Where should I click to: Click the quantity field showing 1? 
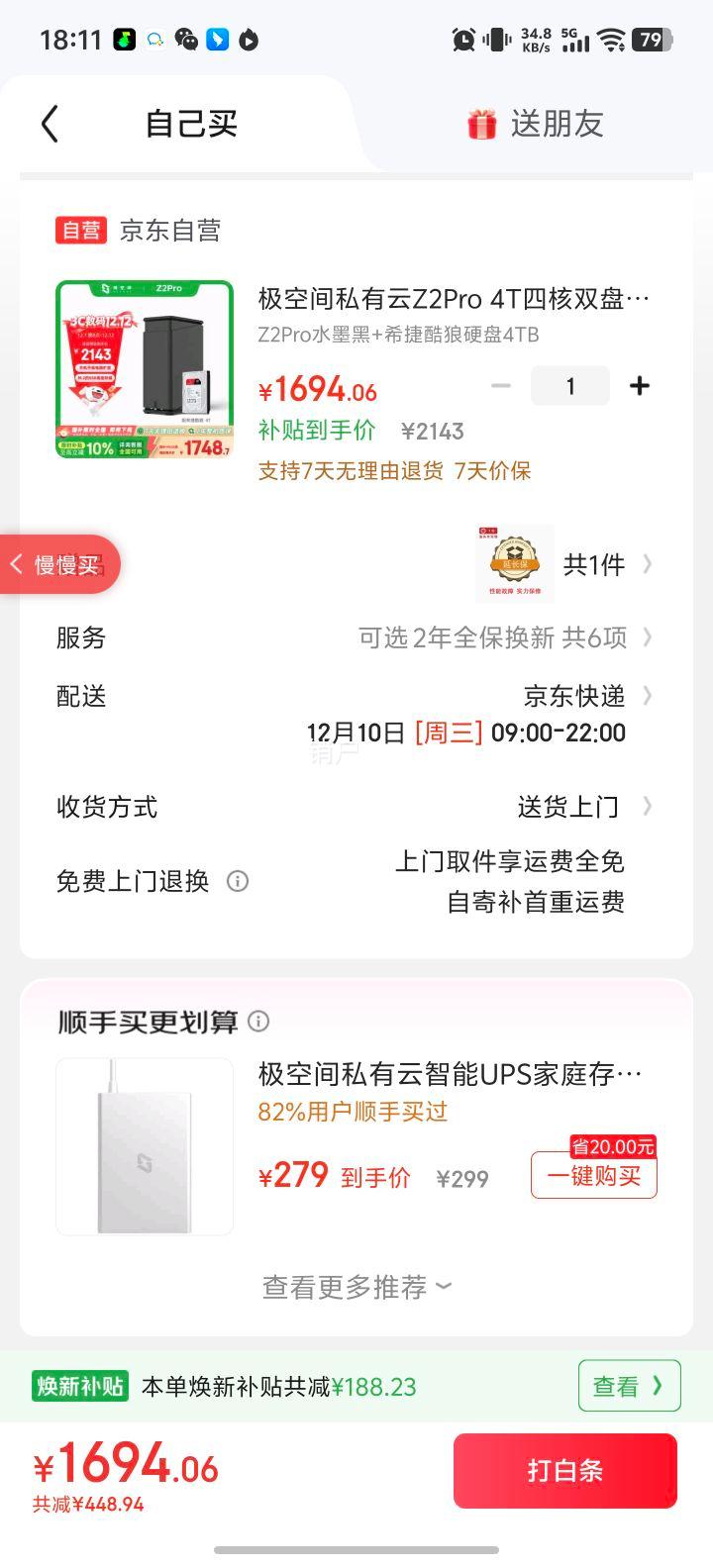(x=569, y=386)
